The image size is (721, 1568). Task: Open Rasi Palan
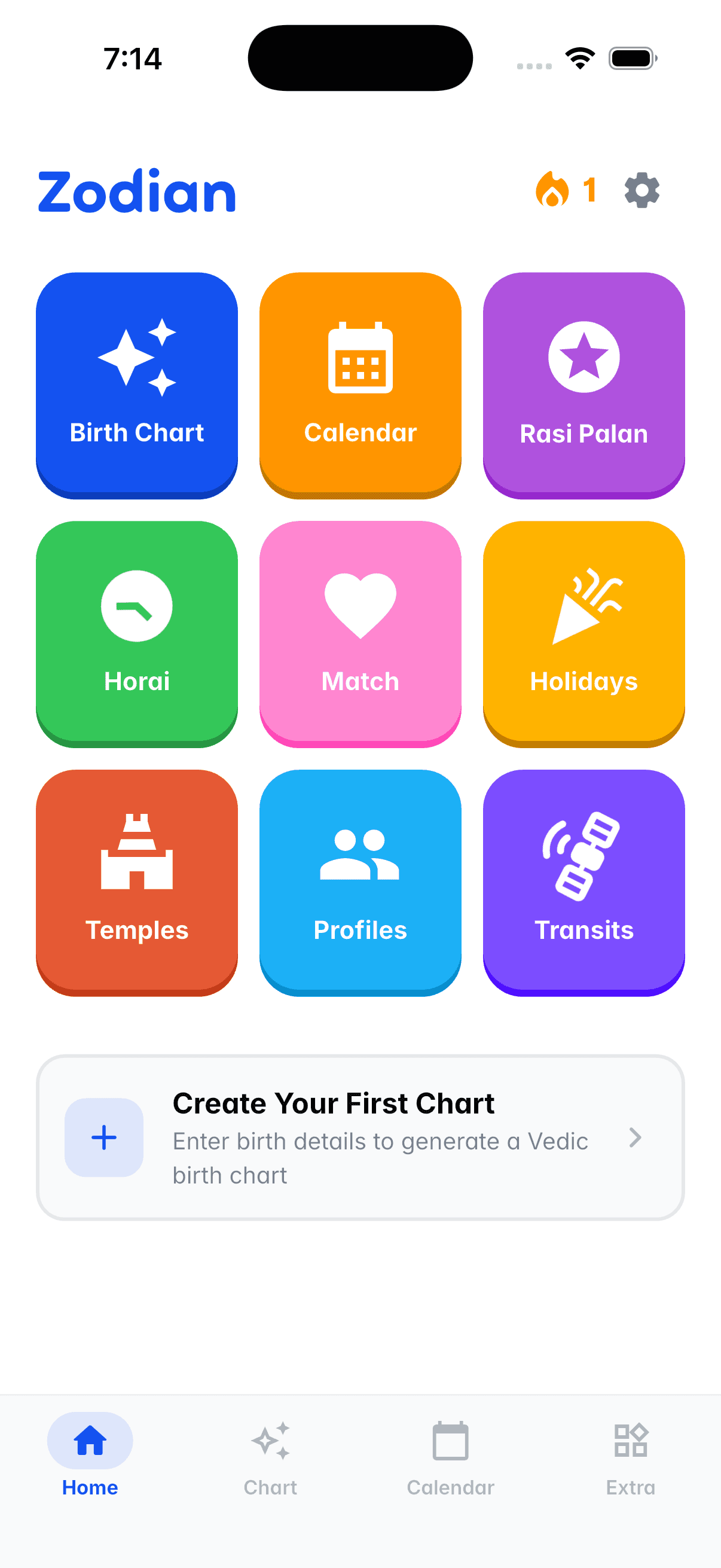pos(583,384)
